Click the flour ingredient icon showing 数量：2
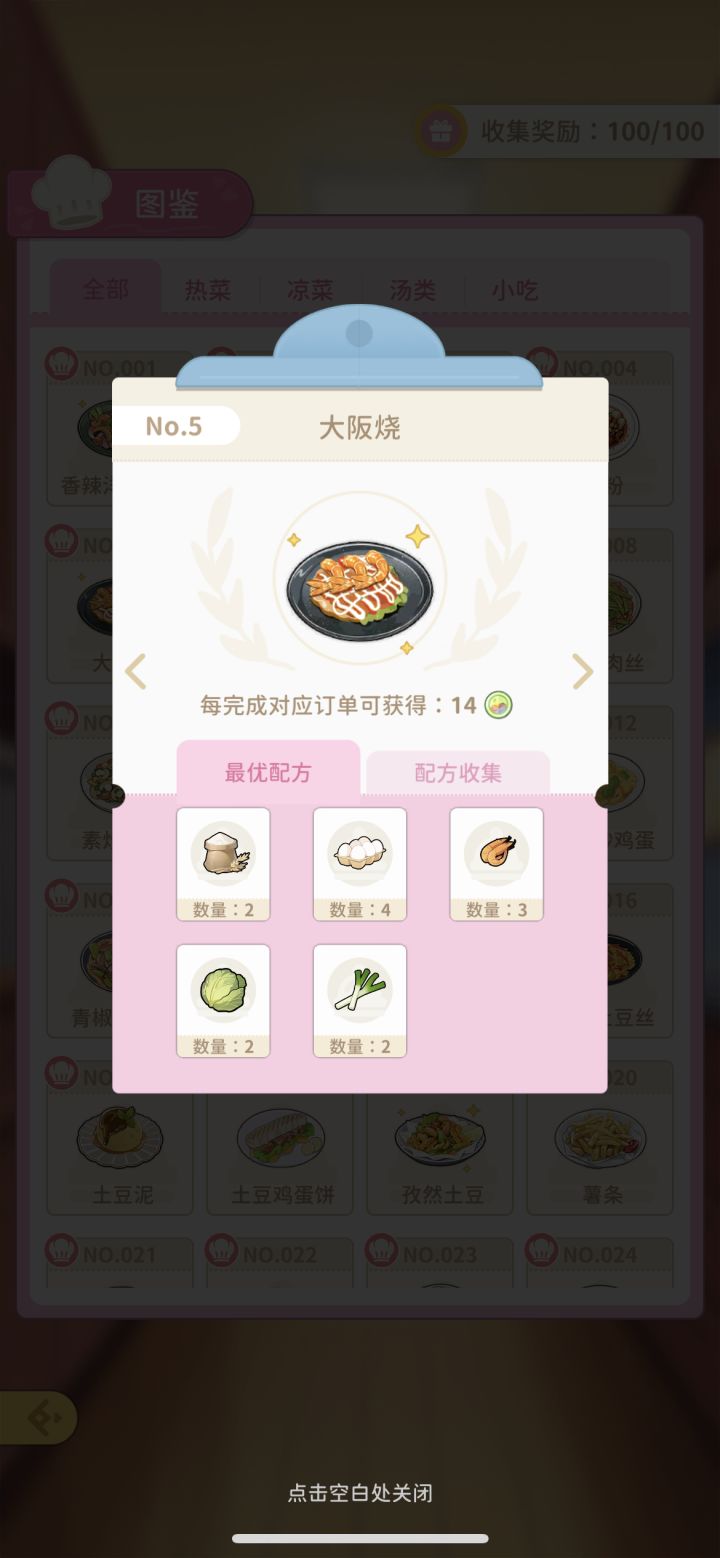Image resolution: width=720 pixels, height=1558 pixels. (x=223, y=855)
